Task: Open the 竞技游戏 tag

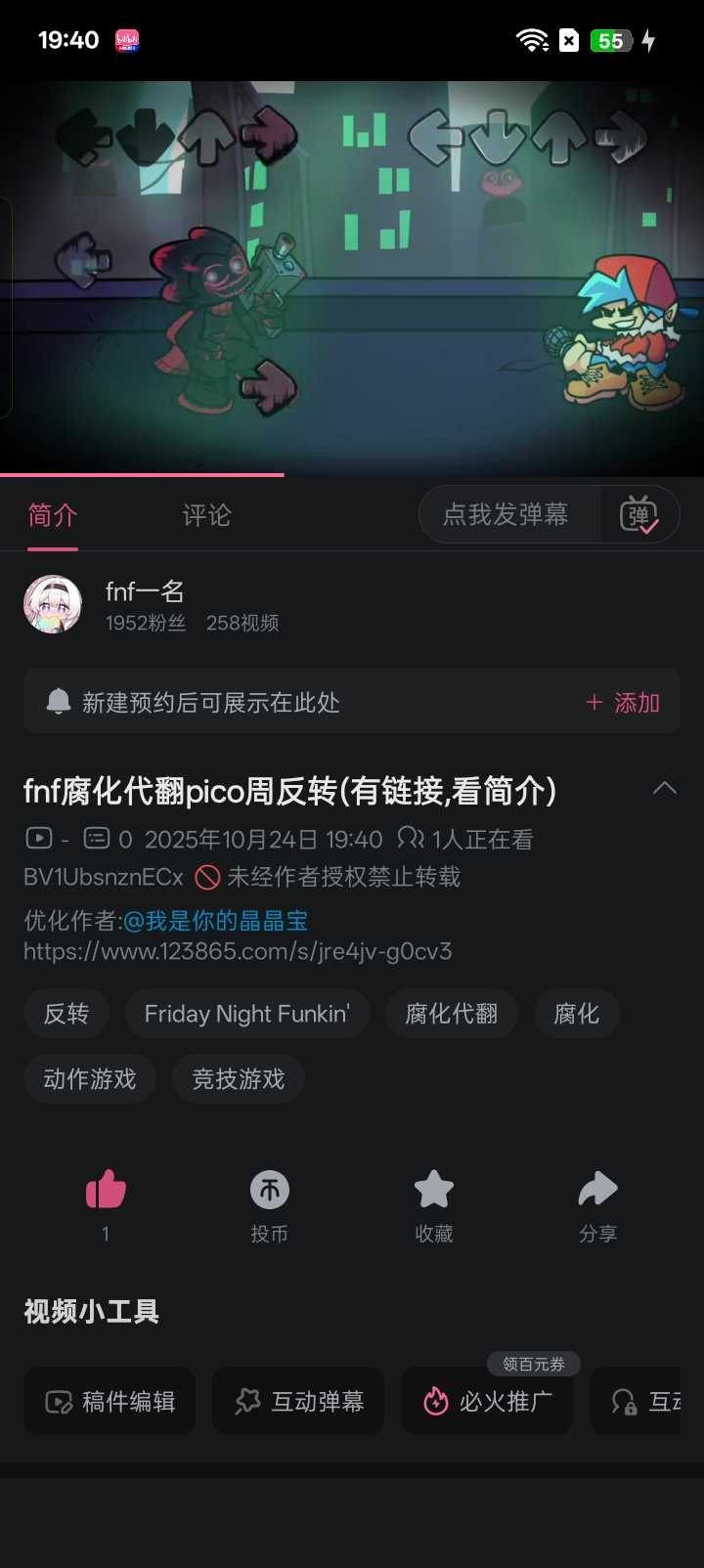Action: click(x=239, y=1079)
